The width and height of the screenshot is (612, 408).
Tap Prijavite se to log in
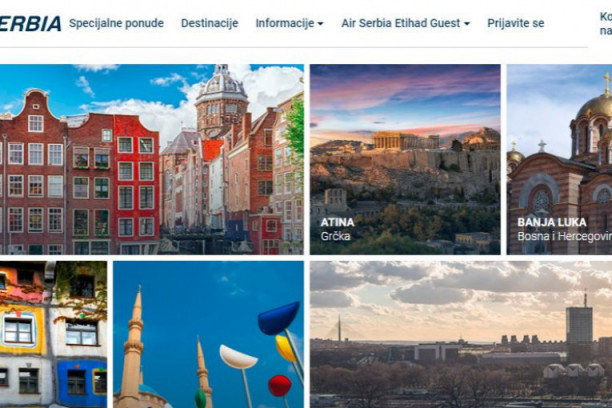pos(515,23)
